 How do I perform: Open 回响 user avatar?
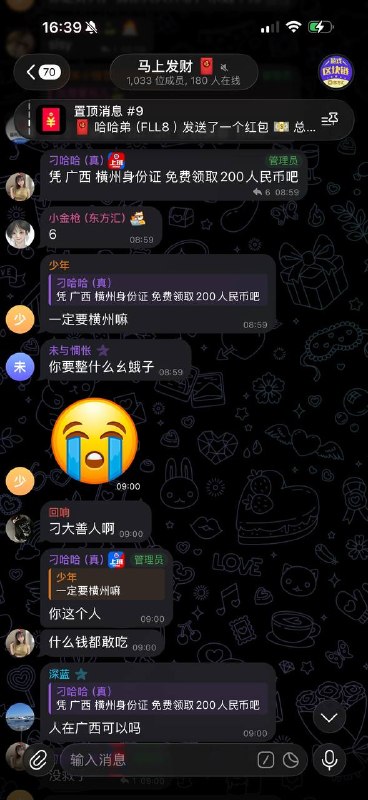[x=20, y=528]
